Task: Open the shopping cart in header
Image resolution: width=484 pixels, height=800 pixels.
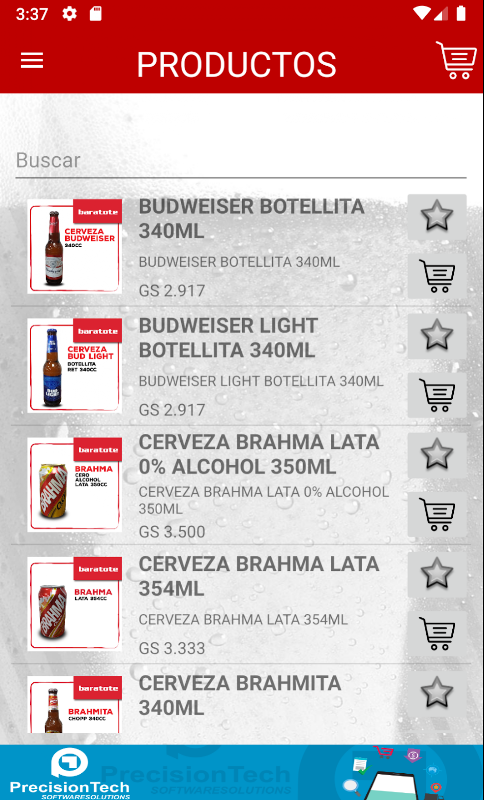Action: (455, 60)
